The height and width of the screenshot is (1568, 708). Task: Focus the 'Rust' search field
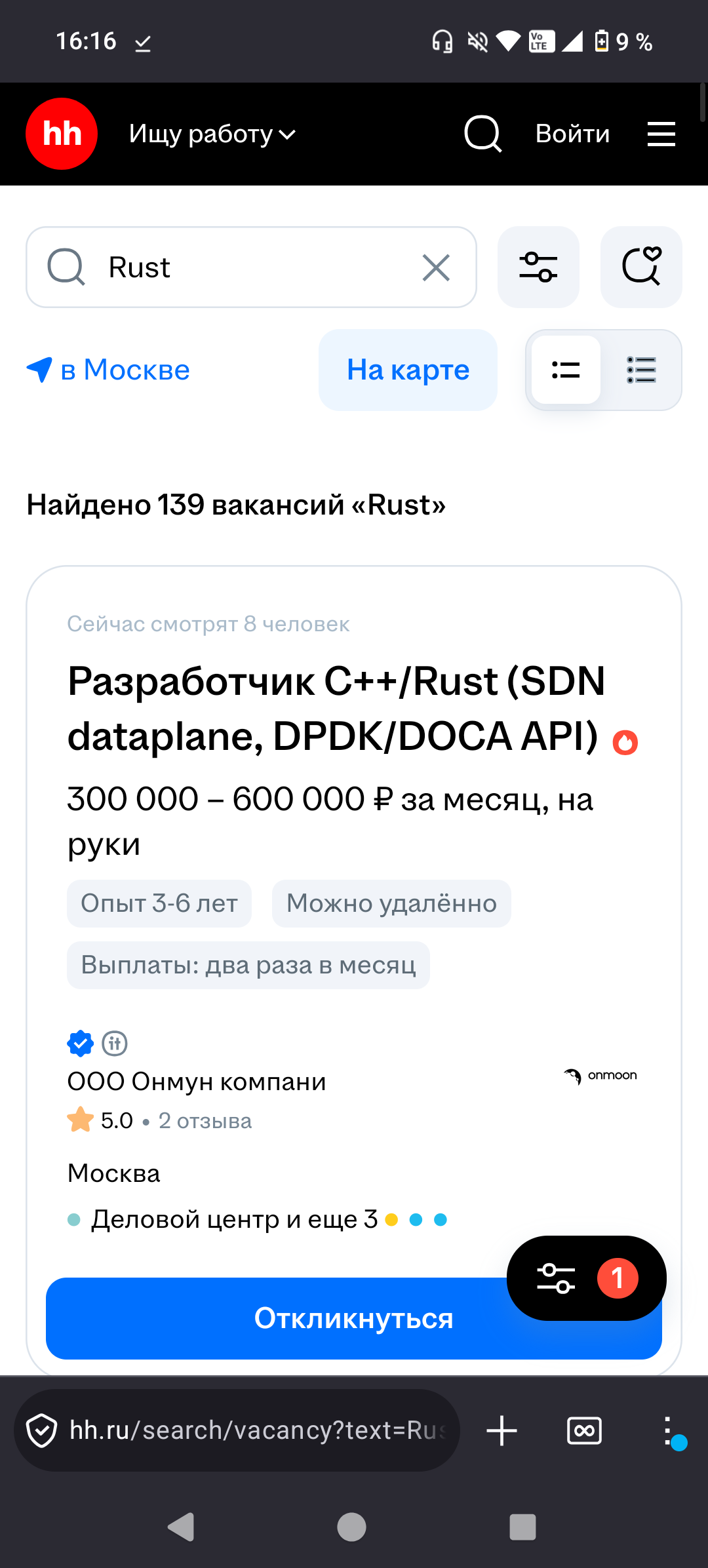point(249,267)
